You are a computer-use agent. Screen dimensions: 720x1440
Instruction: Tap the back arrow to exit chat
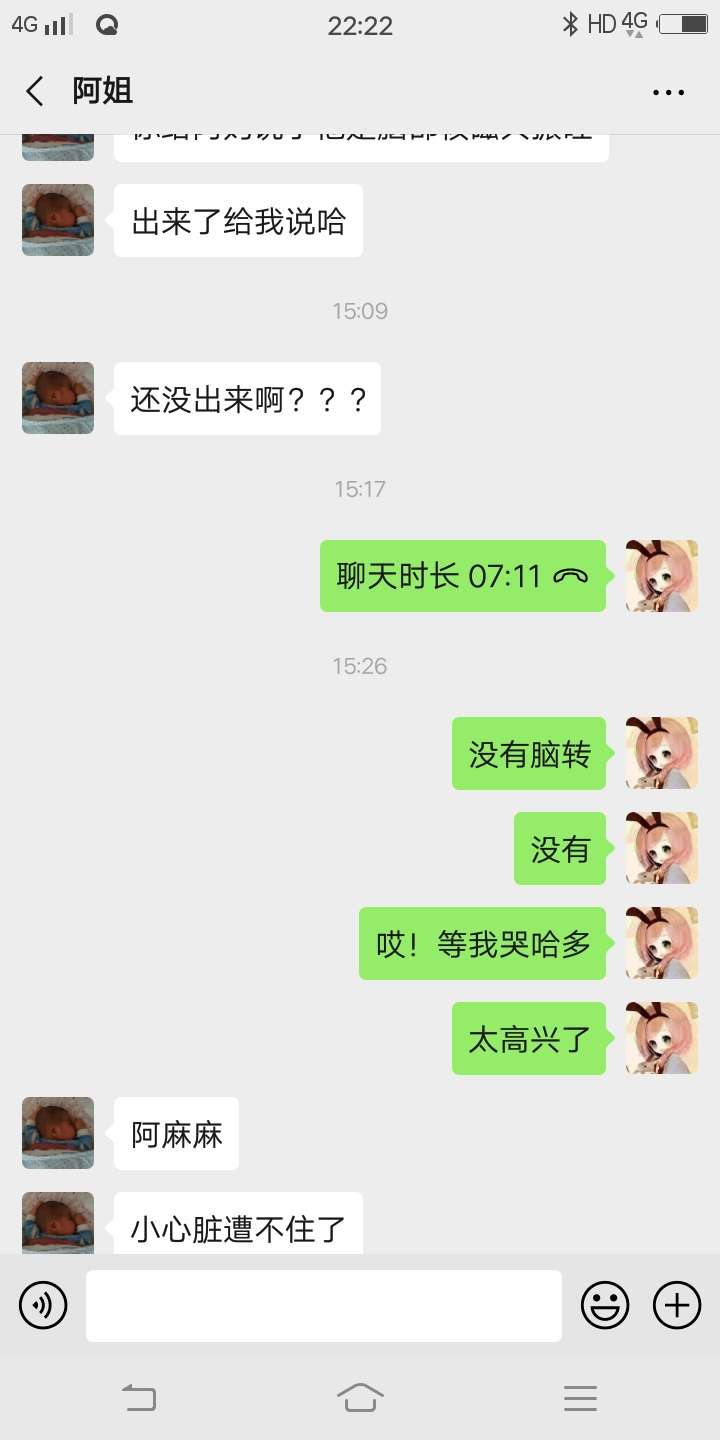point(33,91)
